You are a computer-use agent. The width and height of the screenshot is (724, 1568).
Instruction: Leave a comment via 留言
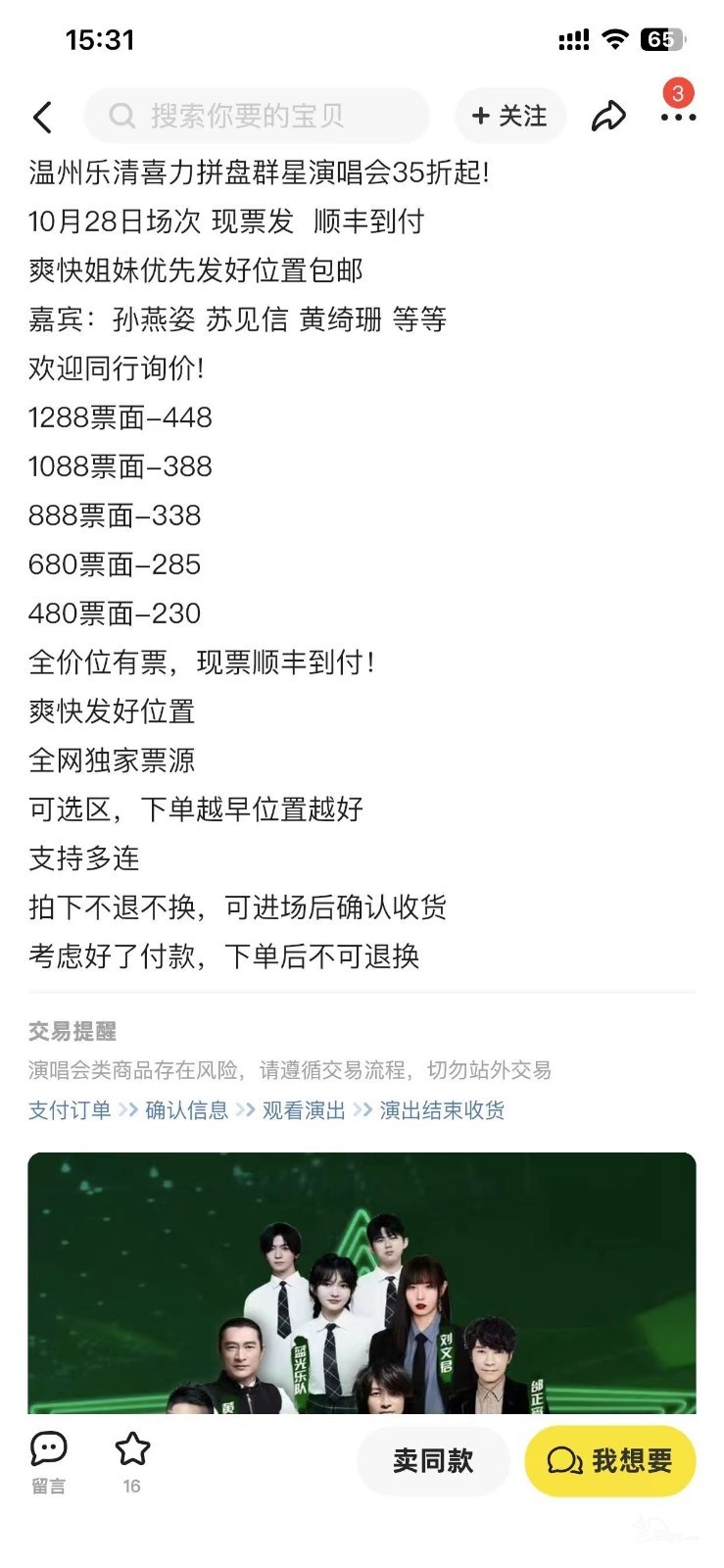48,1460
